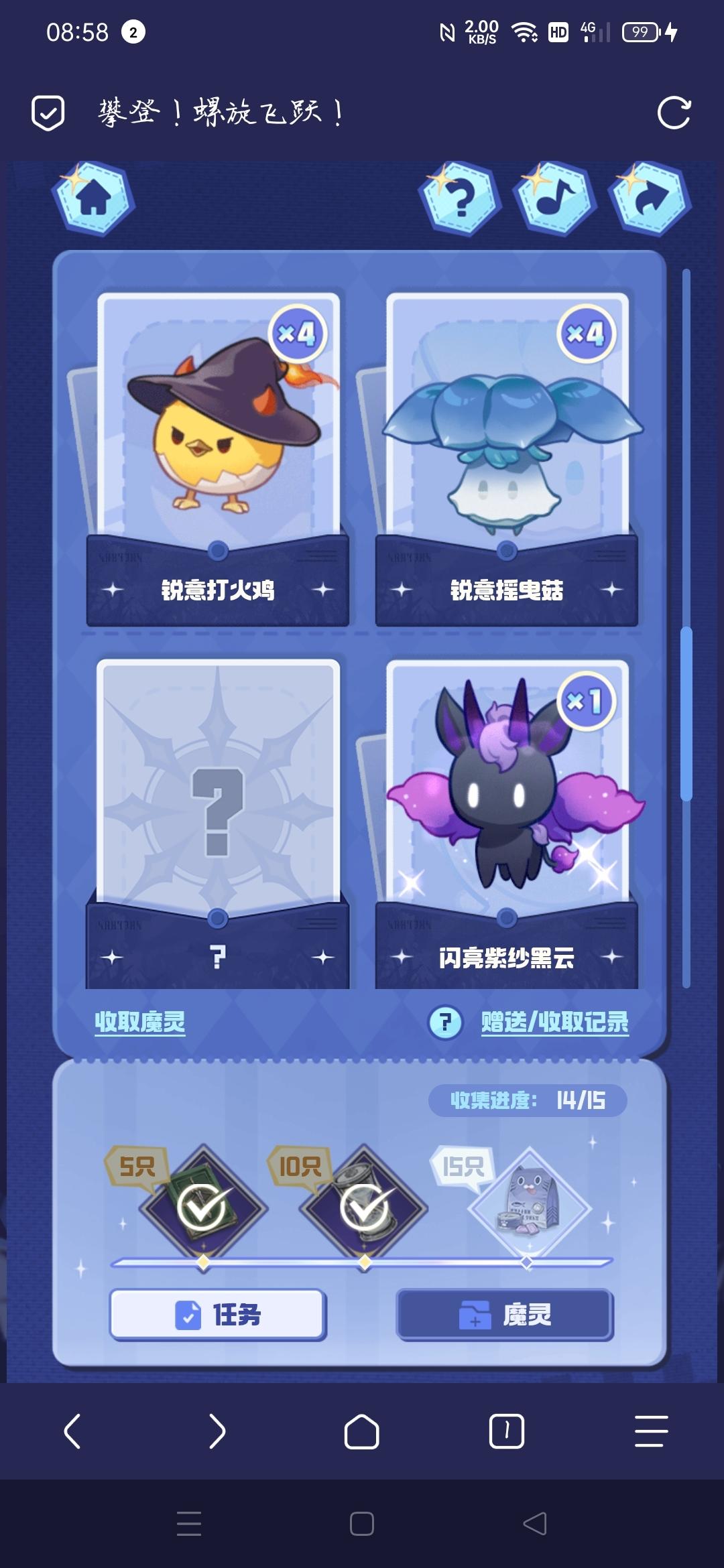The image size is (724, 1568).
Task: Go to the browser home page
Action: click(362, 1431)
